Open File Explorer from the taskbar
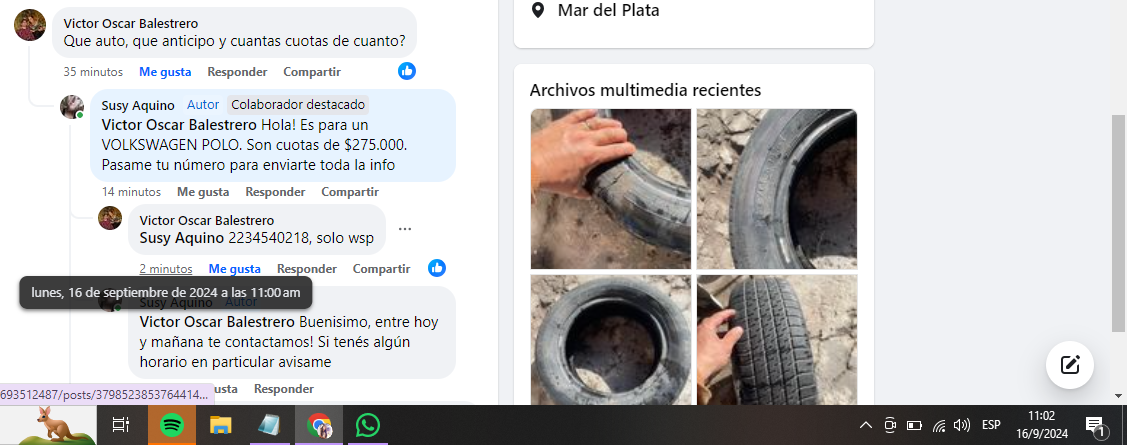The height and width of the screenshot is (445, 1127). (220, 425)
